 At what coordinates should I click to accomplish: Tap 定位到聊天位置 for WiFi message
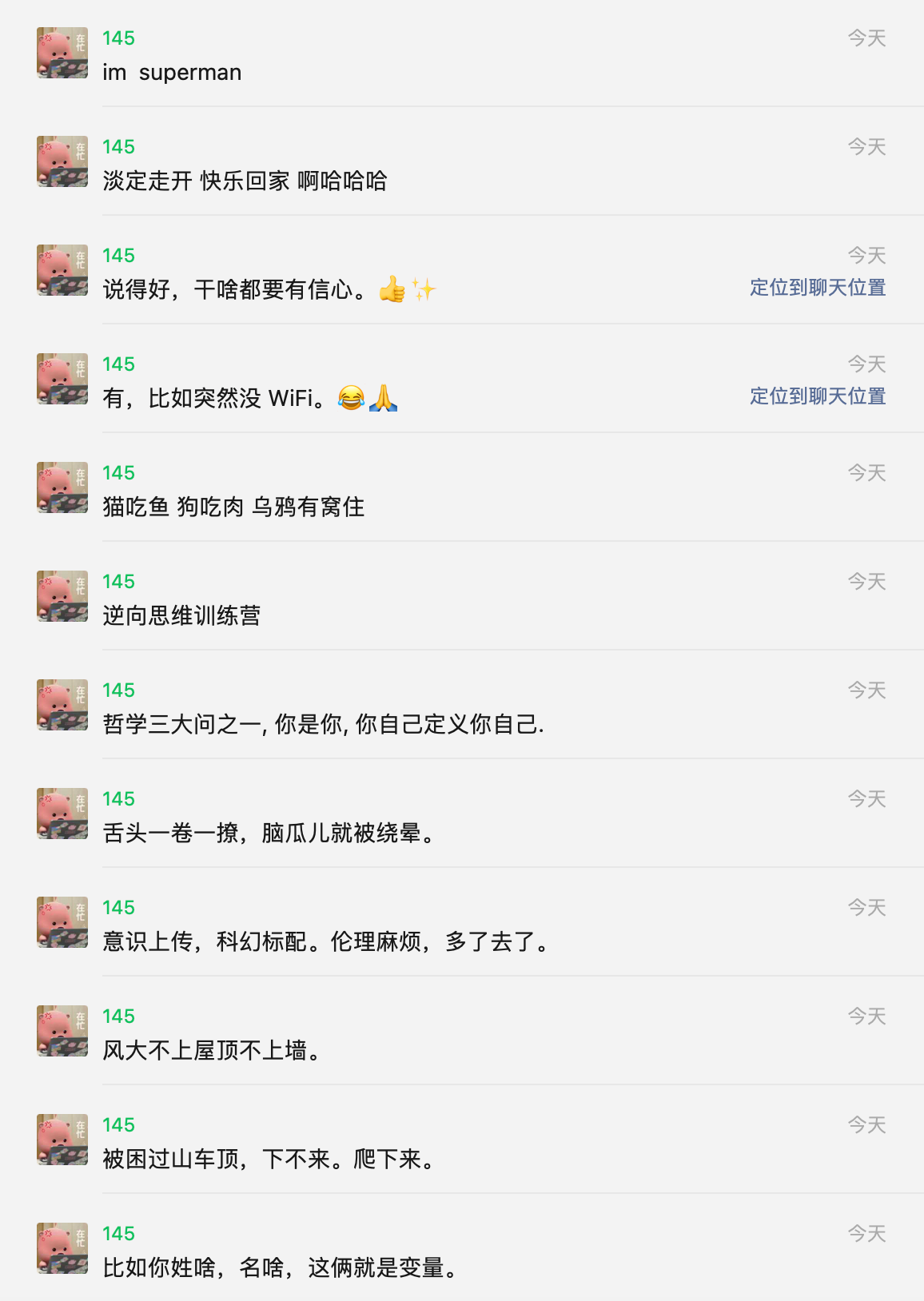817,396
